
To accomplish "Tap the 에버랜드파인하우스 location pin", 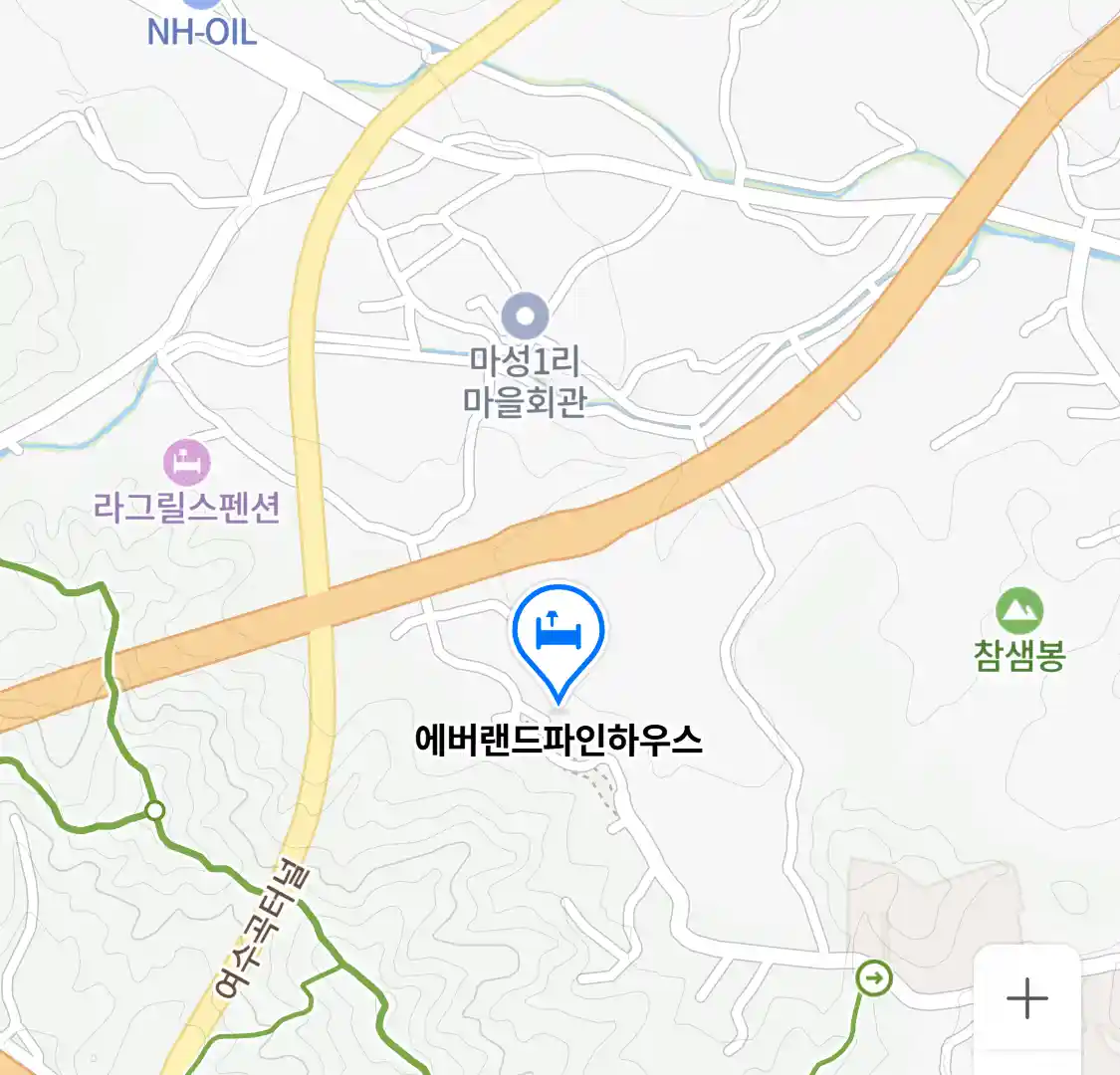I will pos(559,634).
